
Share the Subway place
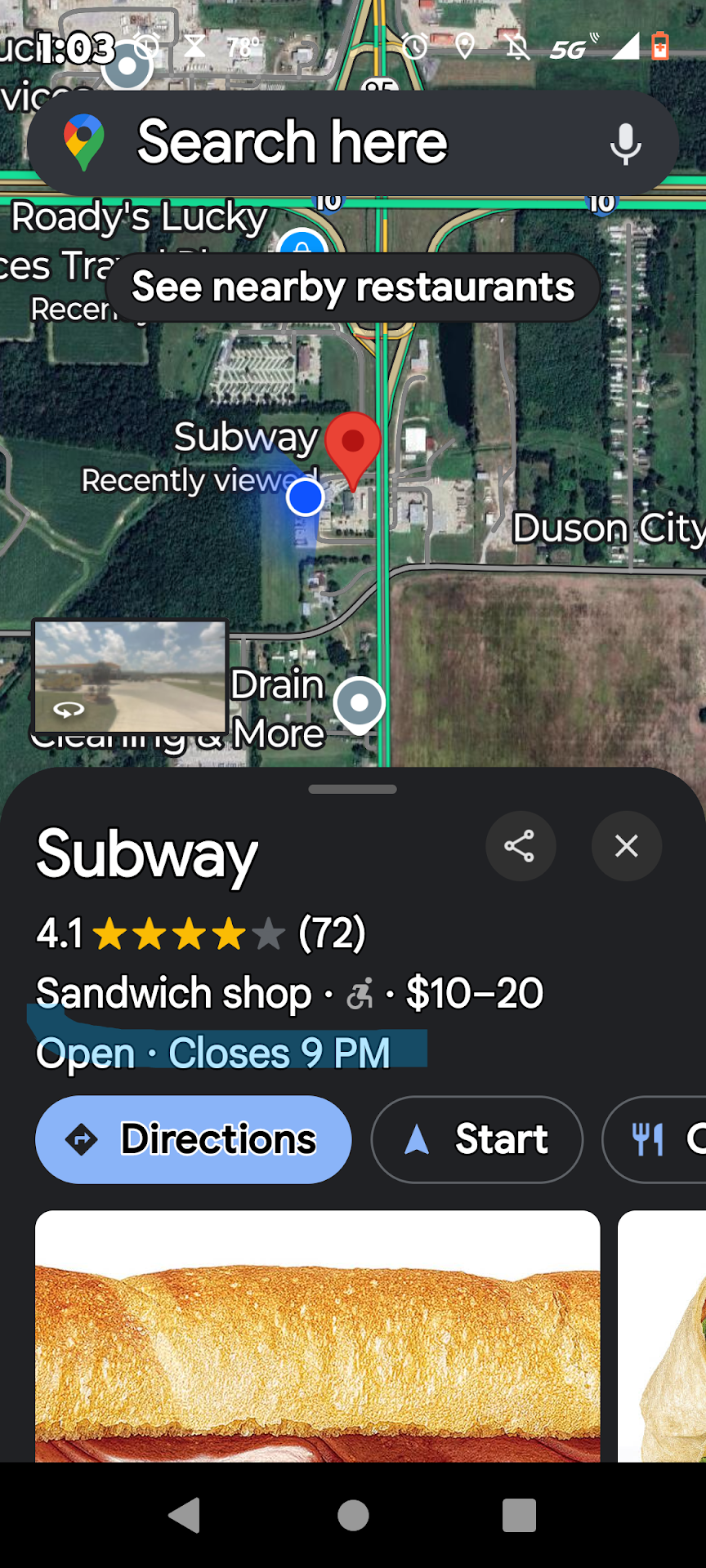[520, 846]
